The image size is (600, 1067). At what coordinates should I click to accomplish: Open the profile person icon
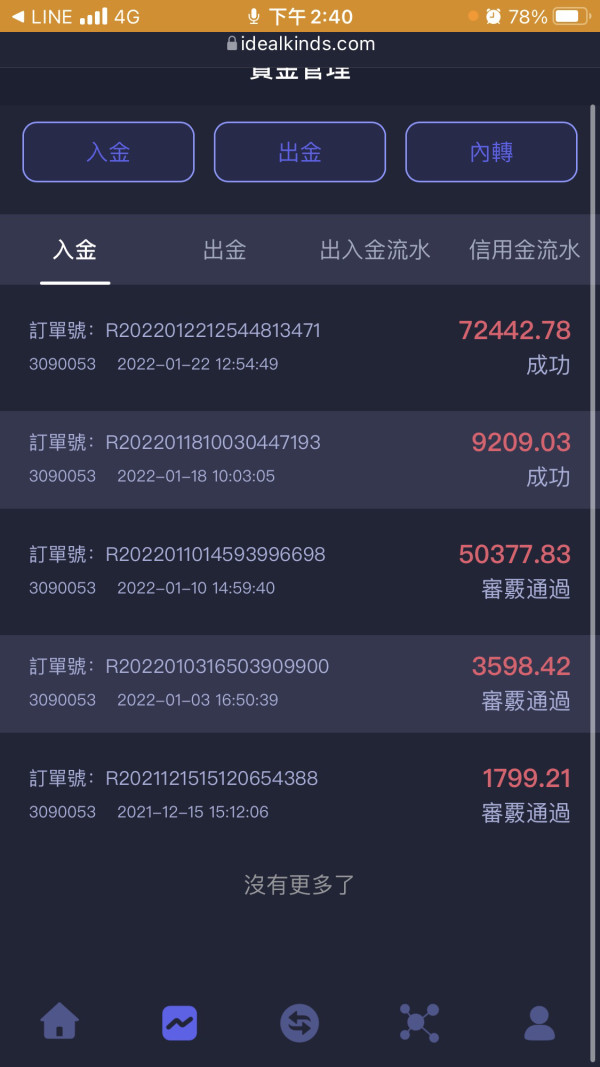coord(539,1023)
